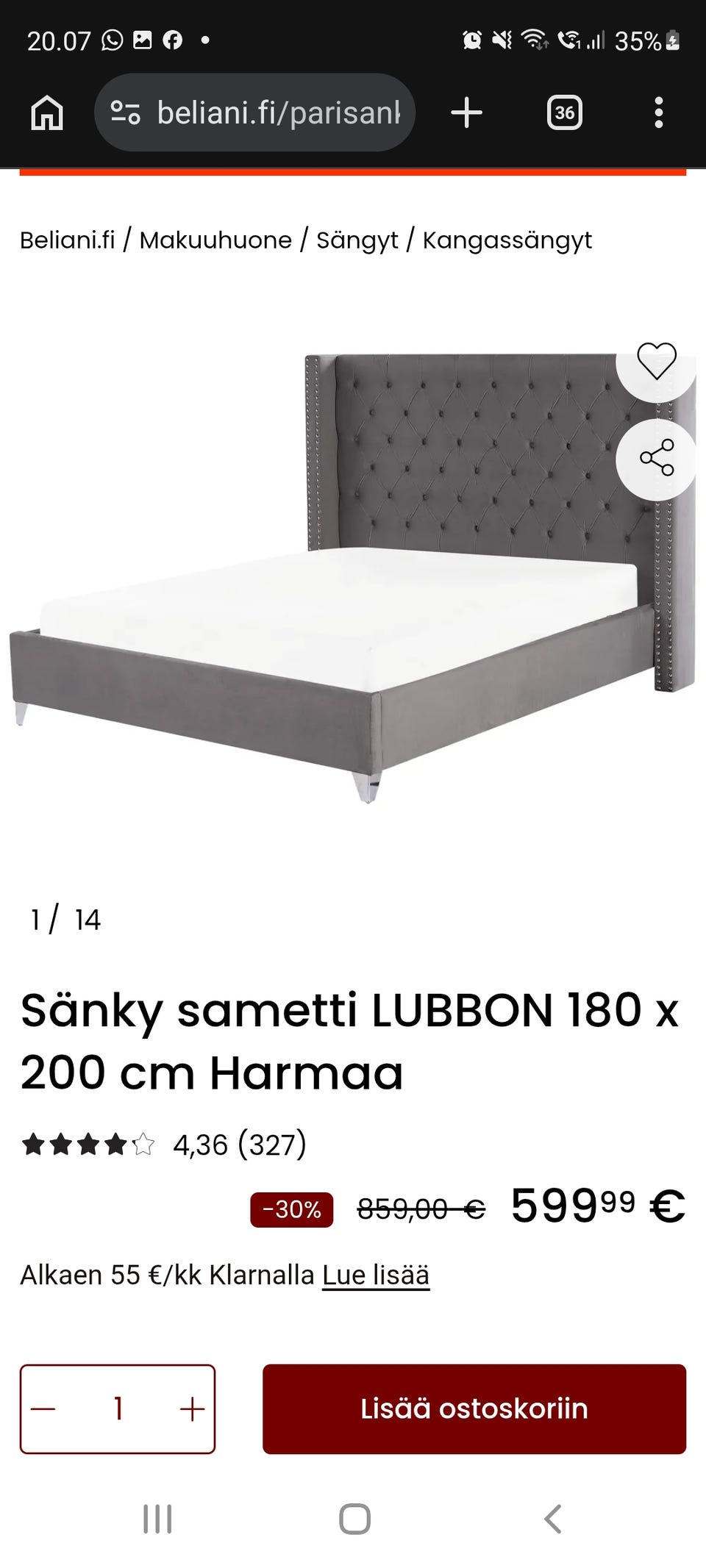Open the 4,36 star reviews
The width and height of the screenshot is (706, 1568).
[x=163, y=1145]
